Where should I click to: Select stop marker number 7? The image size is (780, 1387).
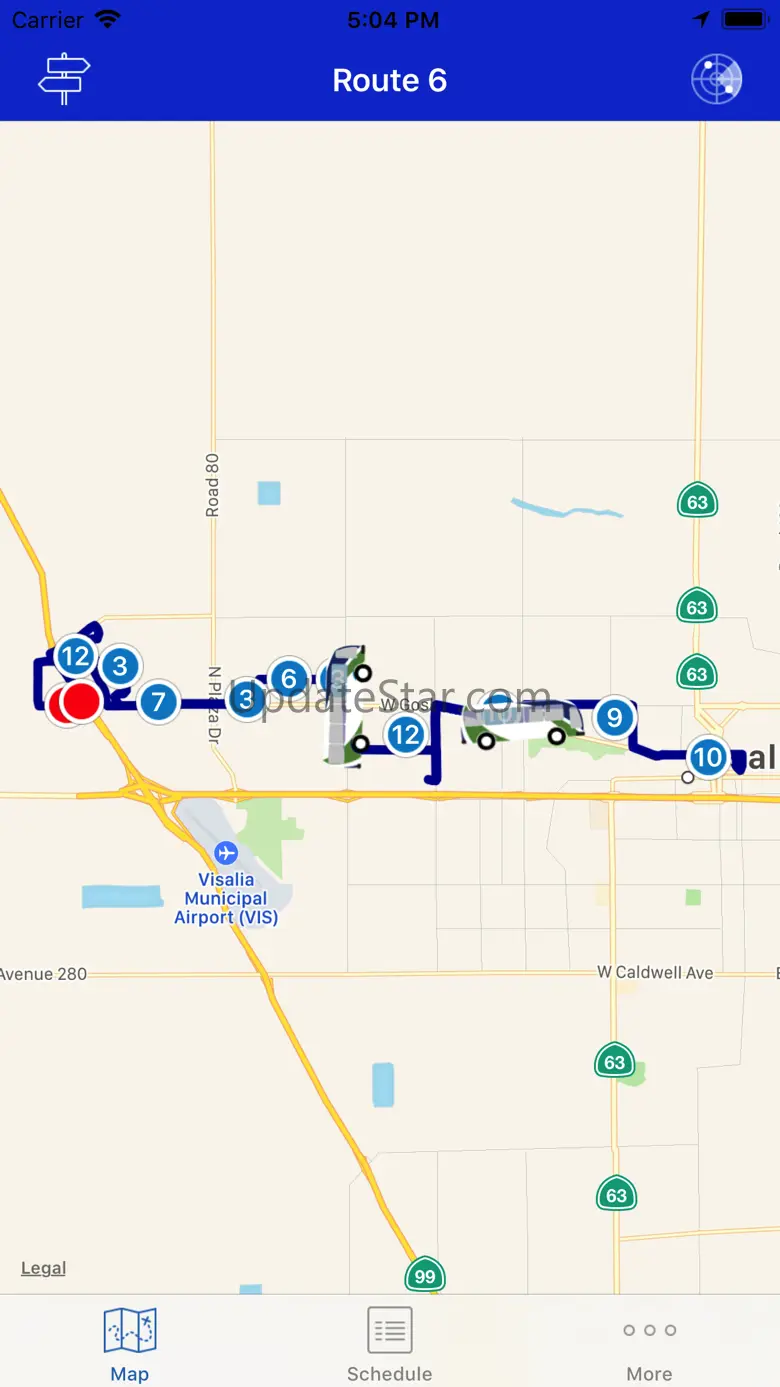(157, 702)
